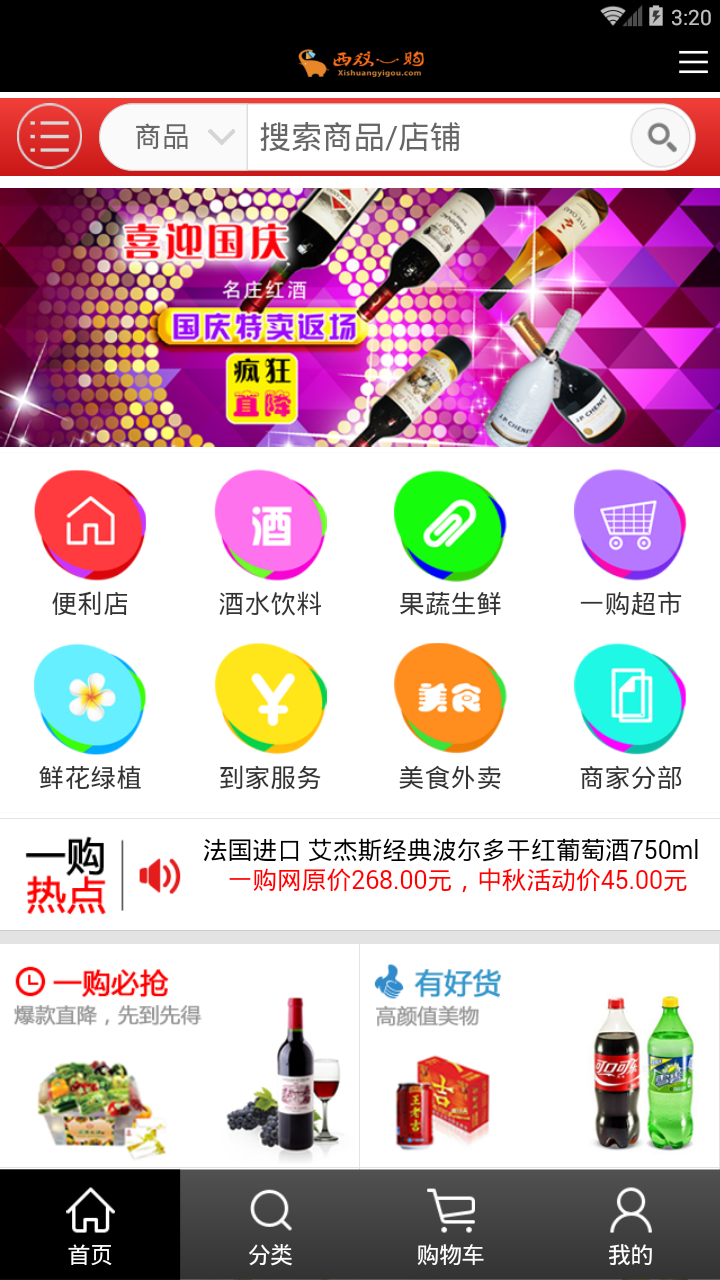Open the round red category list button
This screenshot has width=720, height=1280.
(x=49, y=136)
